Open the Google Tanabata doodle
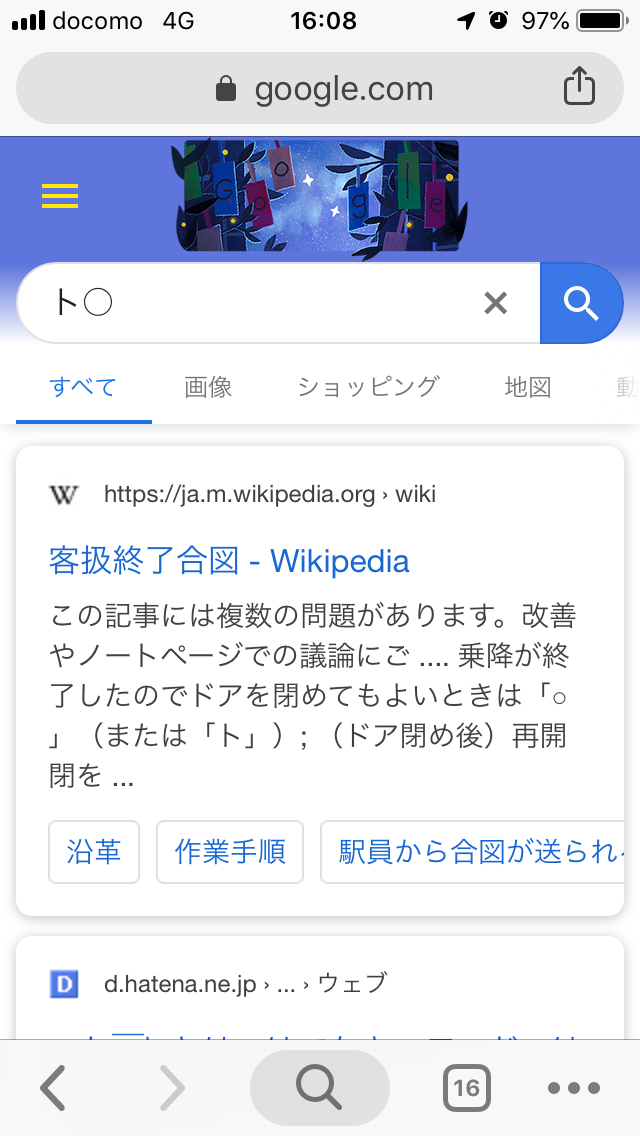Screen dimensions: 640x1136 320,196
